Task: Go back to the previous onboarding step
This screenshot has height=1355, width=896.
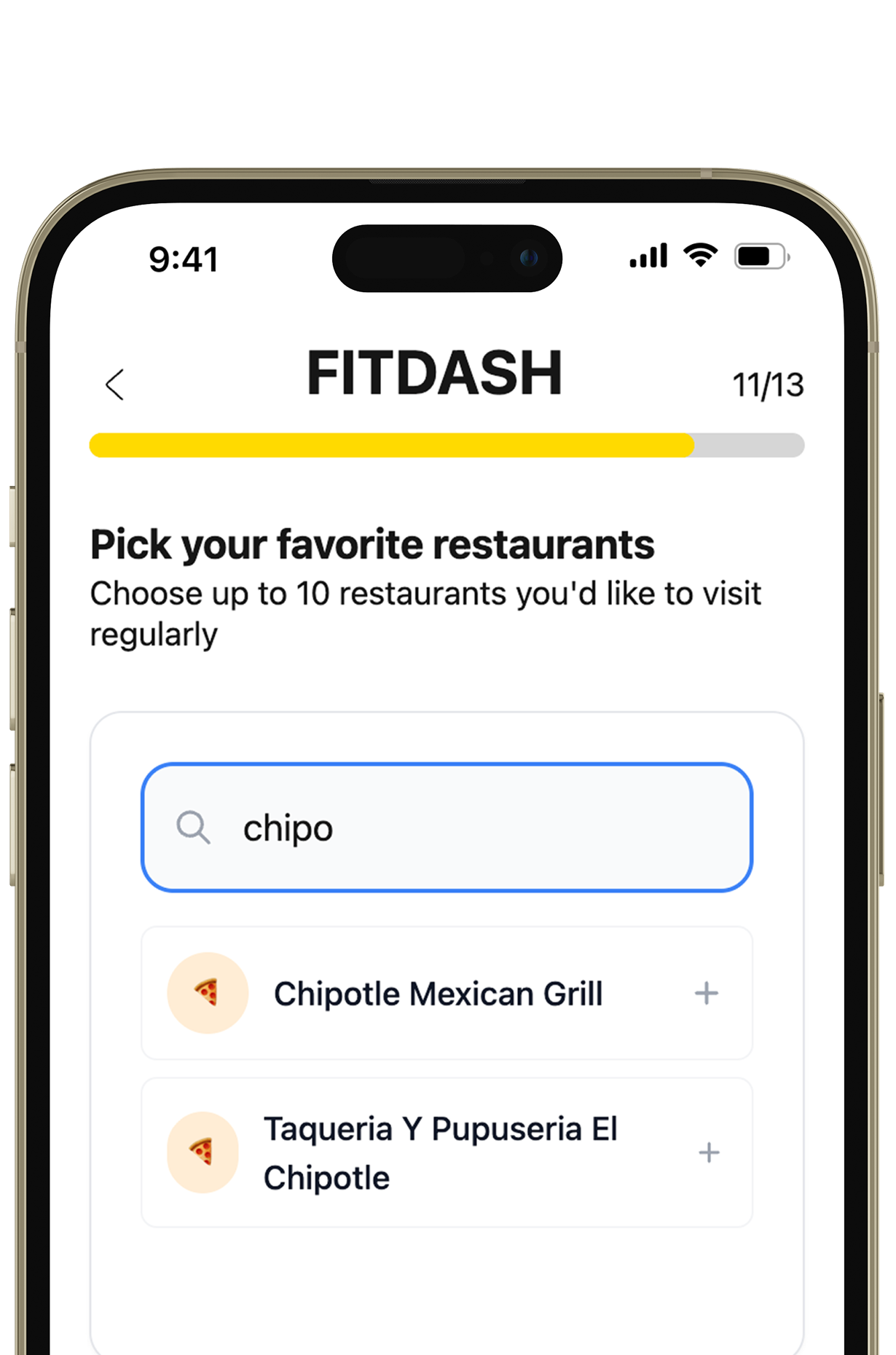Action: click(115, 385)
